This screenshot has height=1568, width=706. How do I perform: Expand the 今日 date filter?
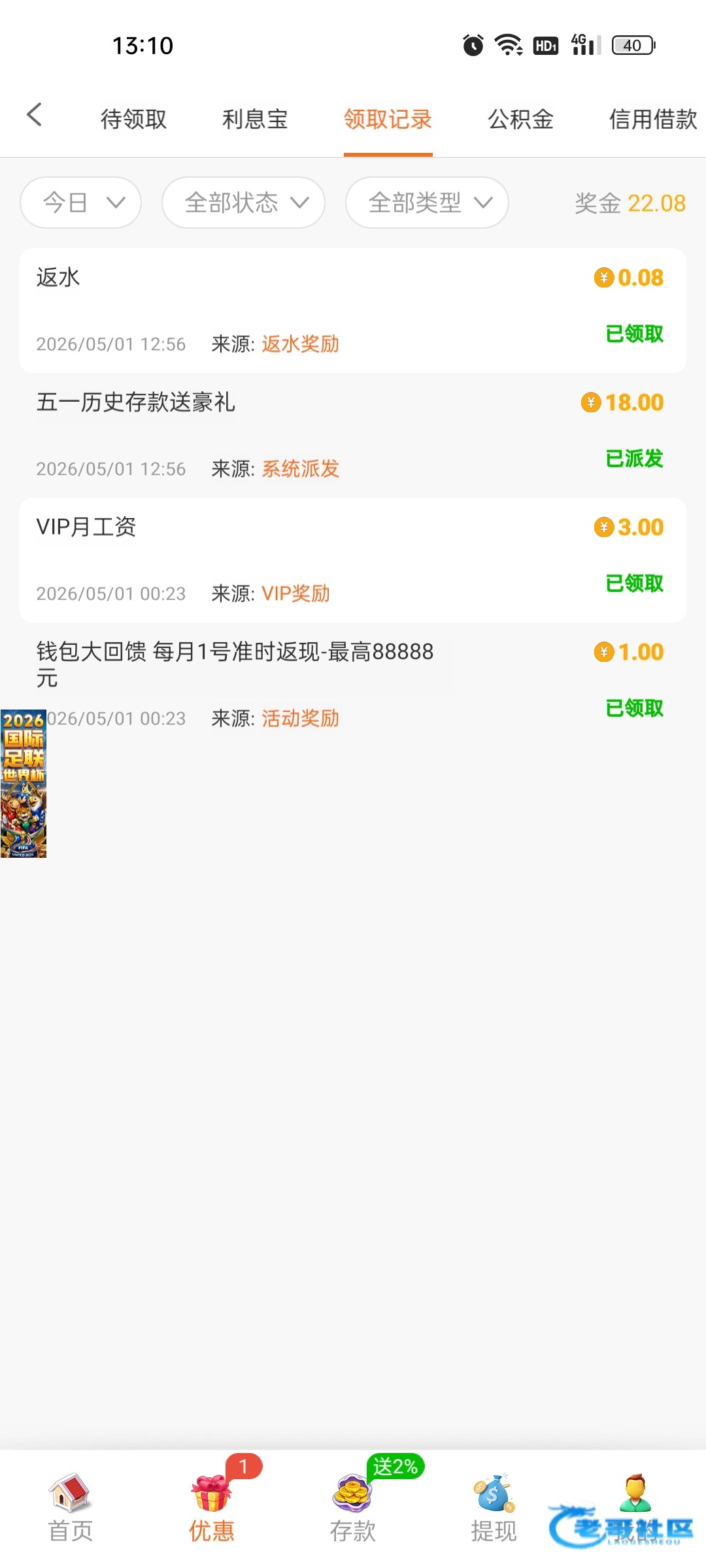(81, 203)
